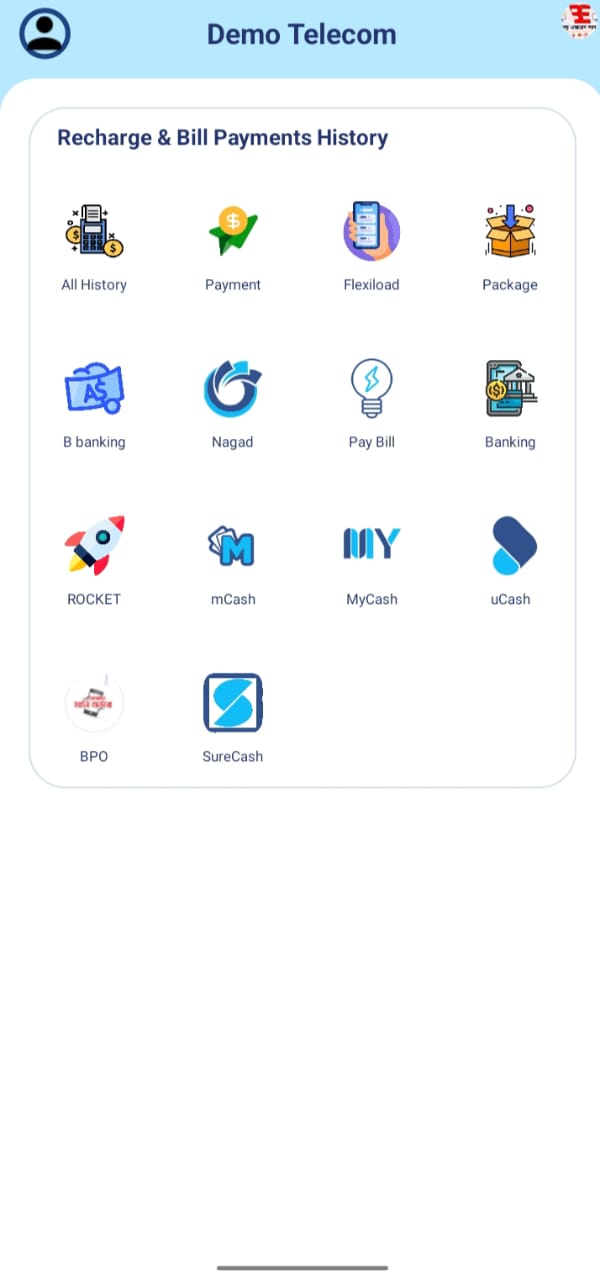Open SureCash history
600x1280 pixels.
point(233,718)
